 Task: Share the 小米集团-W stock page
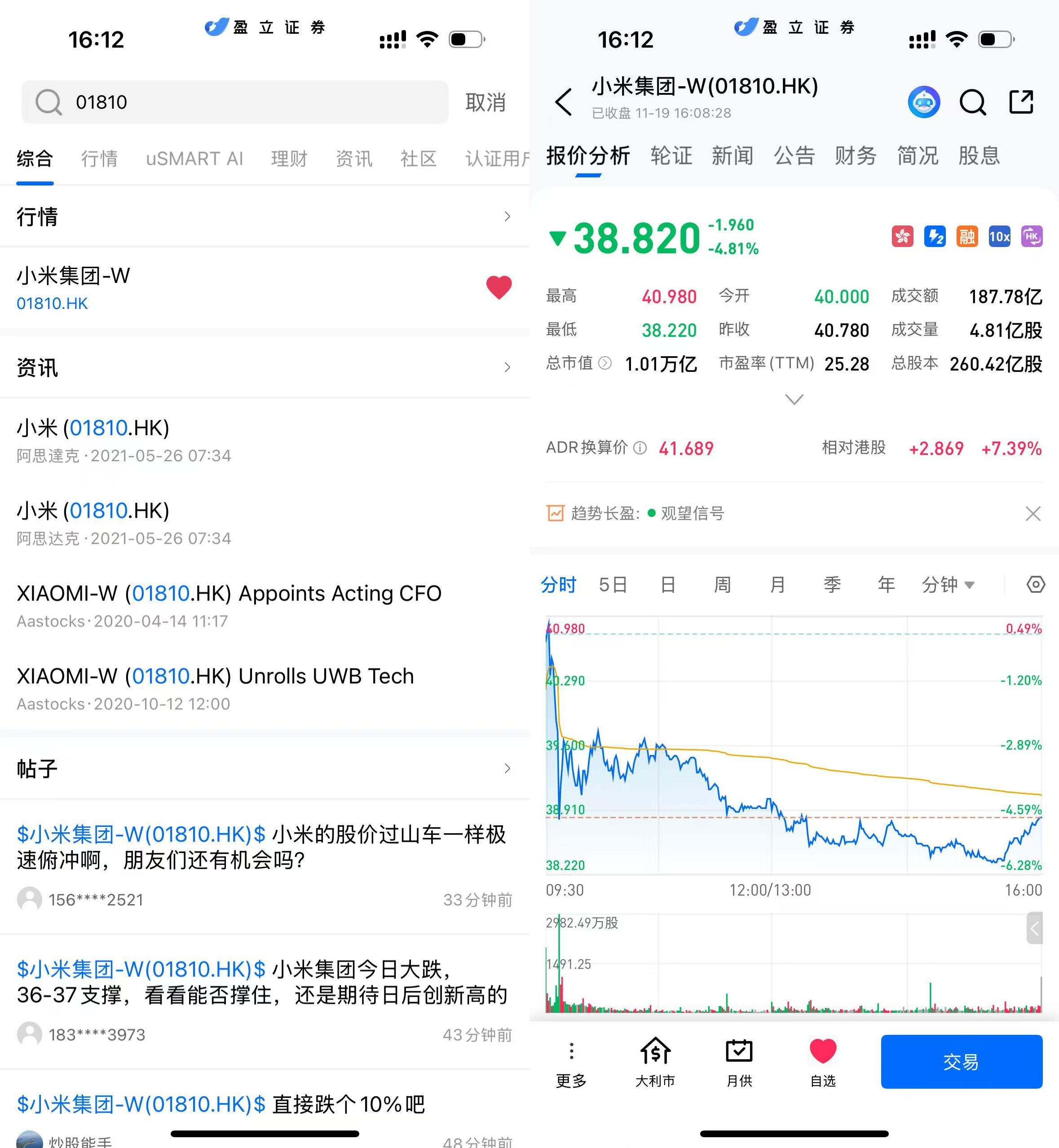pyautogui.click(x=1021, y=102)
